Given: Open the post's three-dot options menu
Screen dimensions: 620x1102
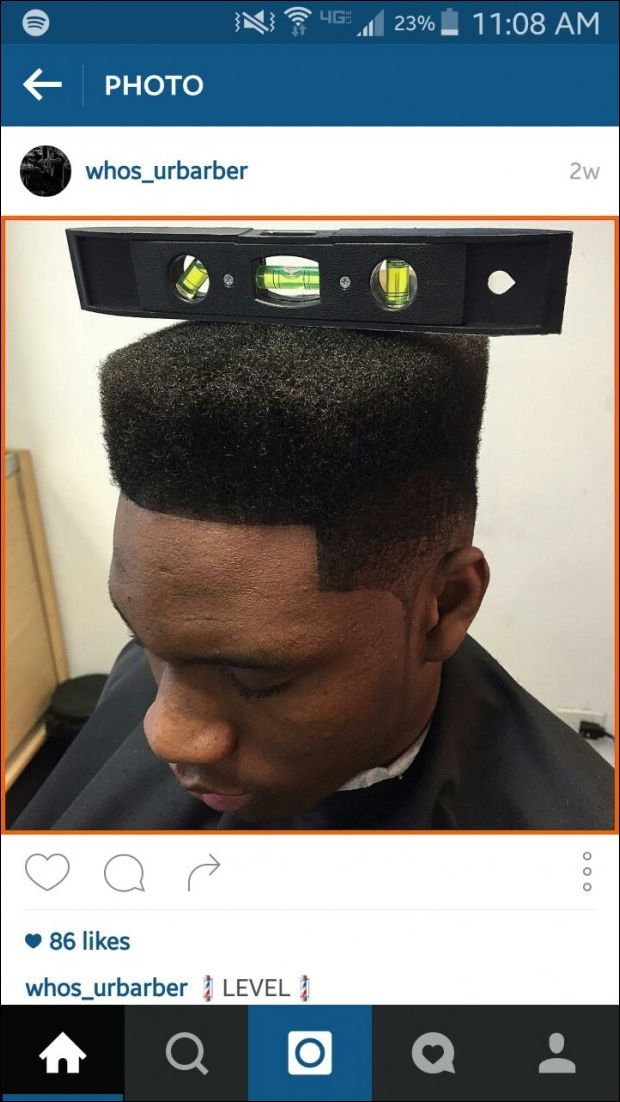Looking at the screenshot, I should [587, 872].
